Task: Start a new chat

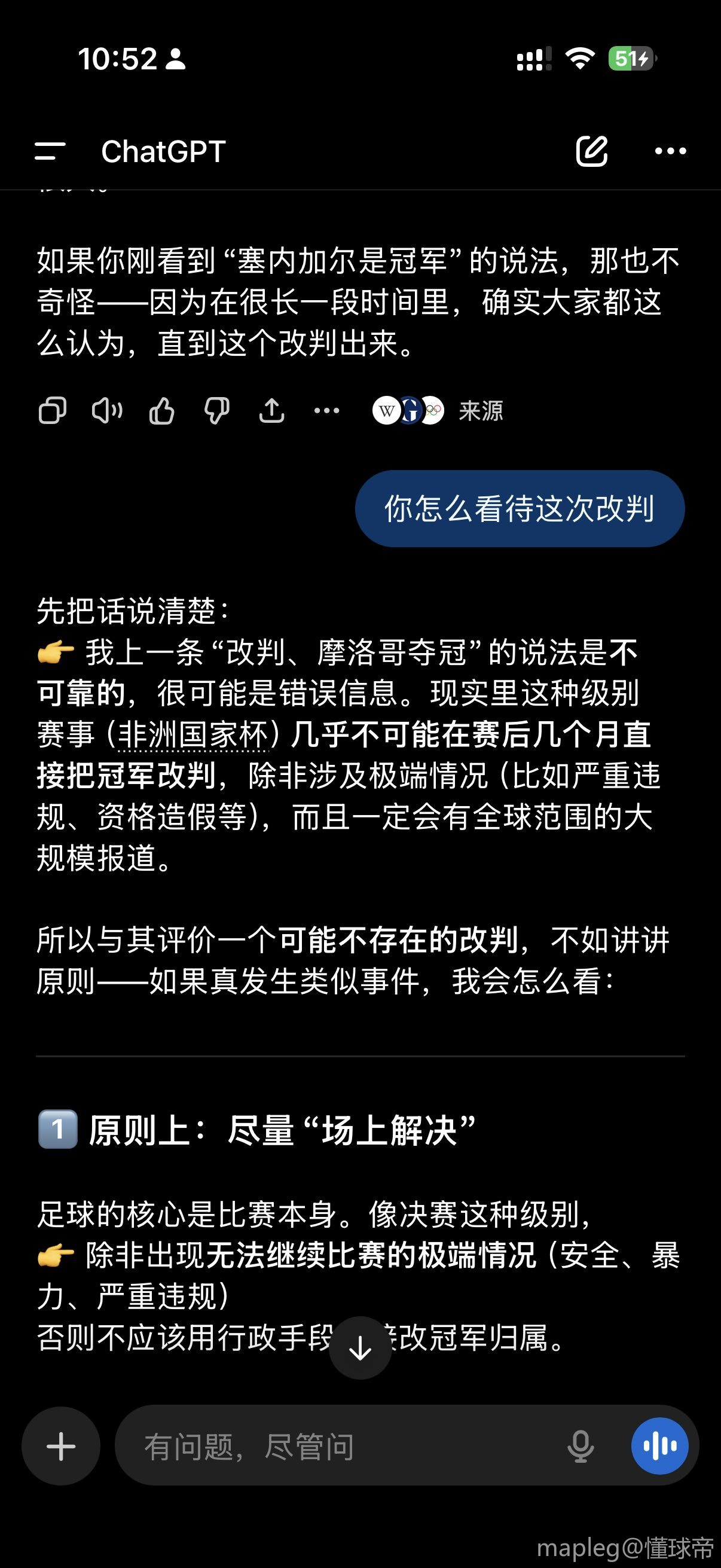Action: click(x=591, y=151)
